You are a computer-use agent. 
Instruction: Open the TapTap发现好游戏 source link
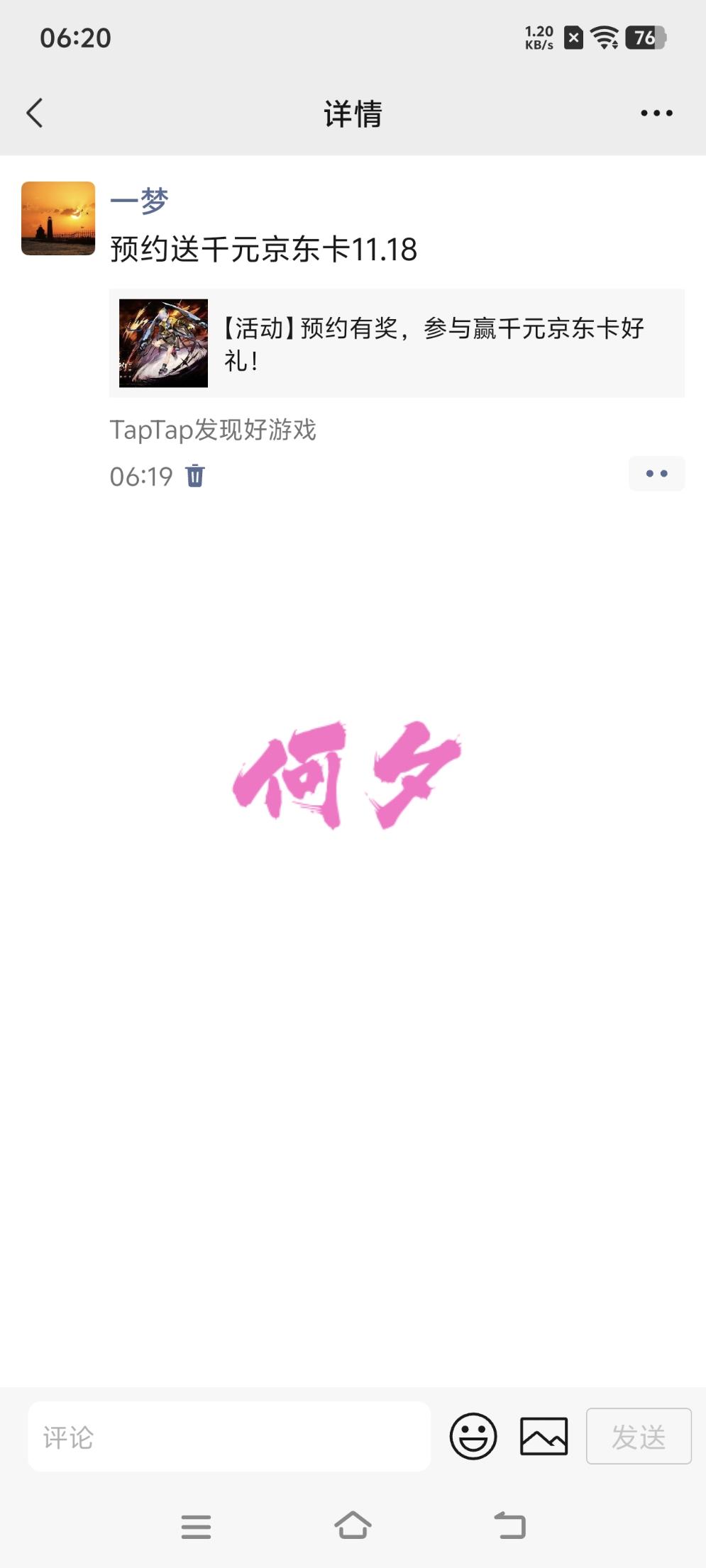[214, 429]
